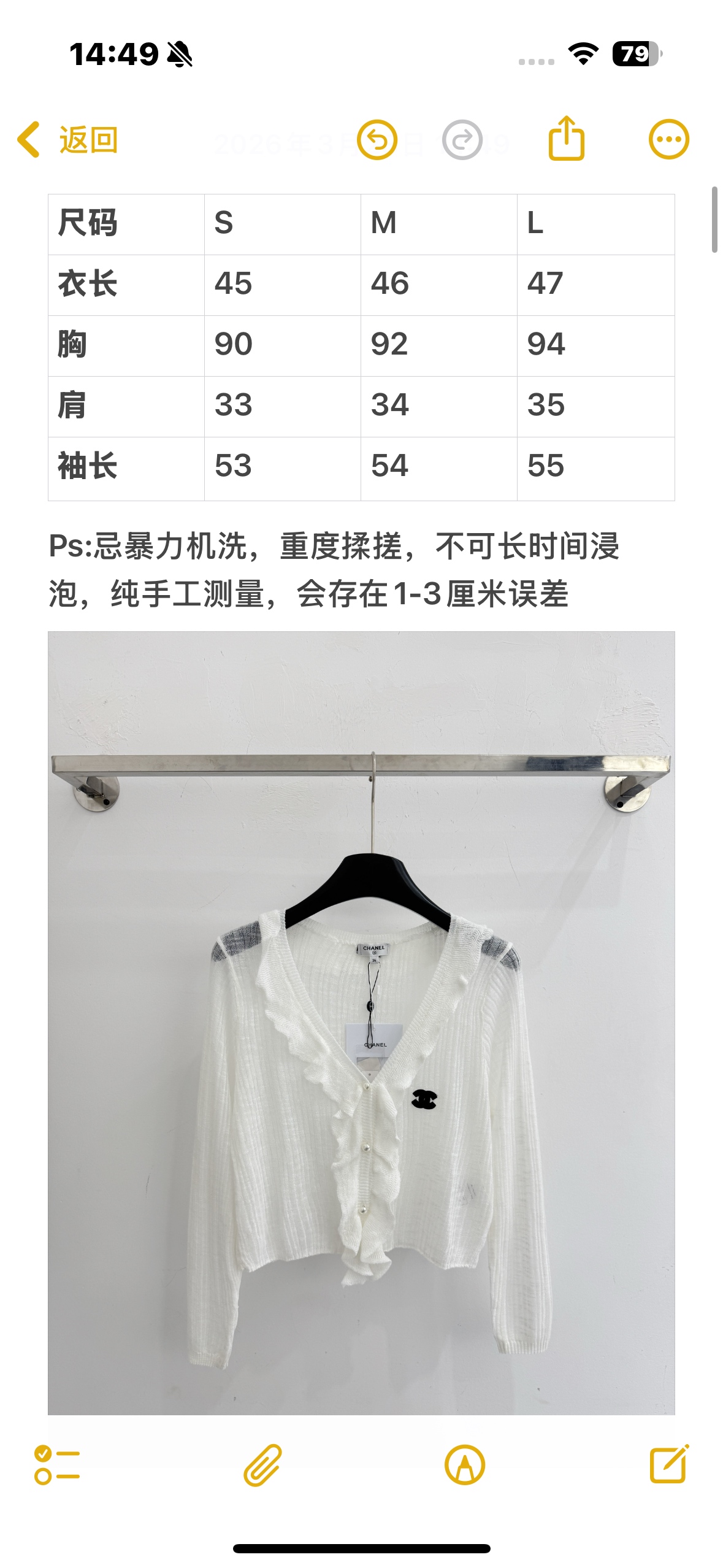Compose a new note

coord(668,1464)
